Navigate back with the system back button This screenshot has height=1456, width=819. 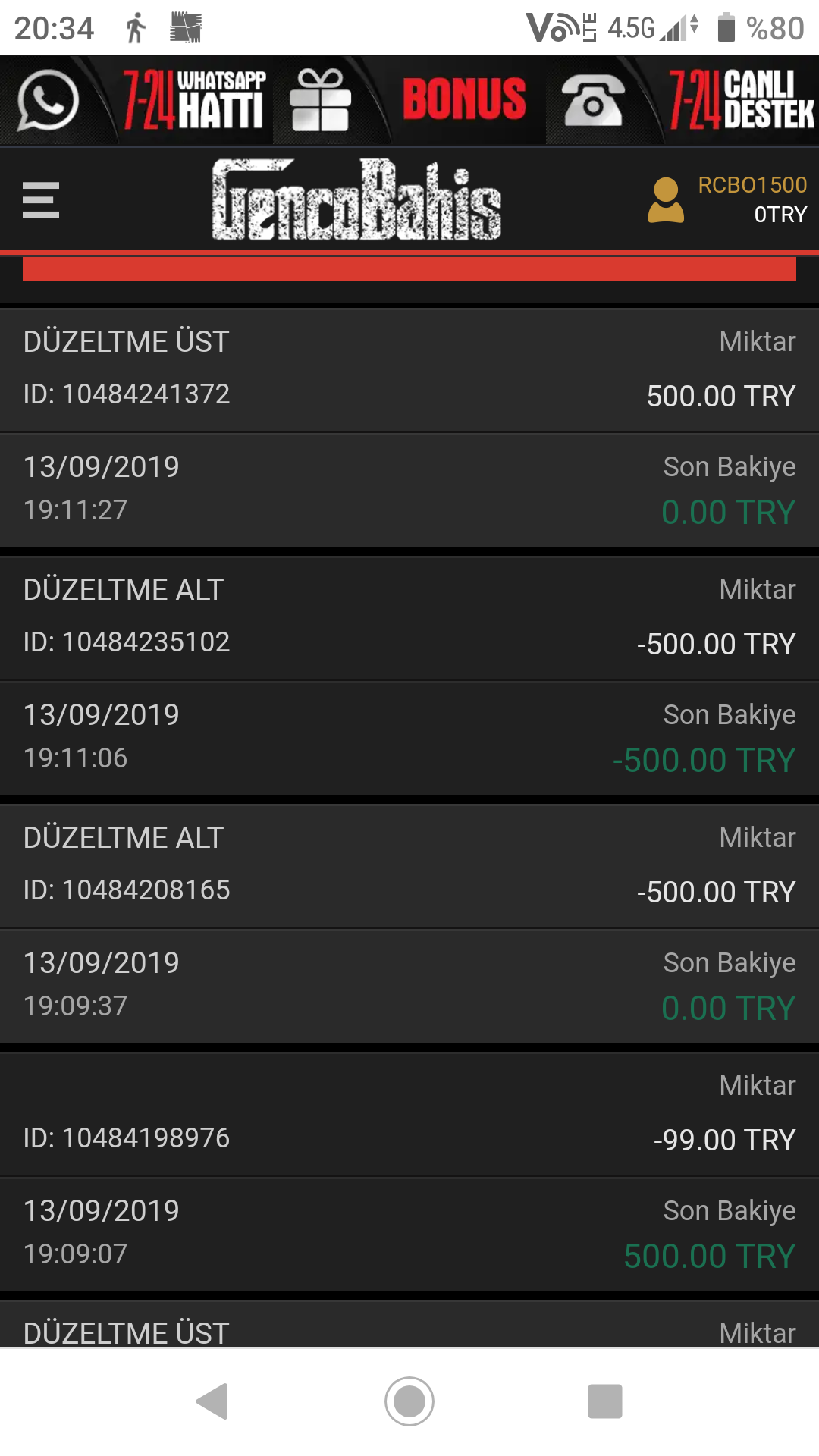212,1401
